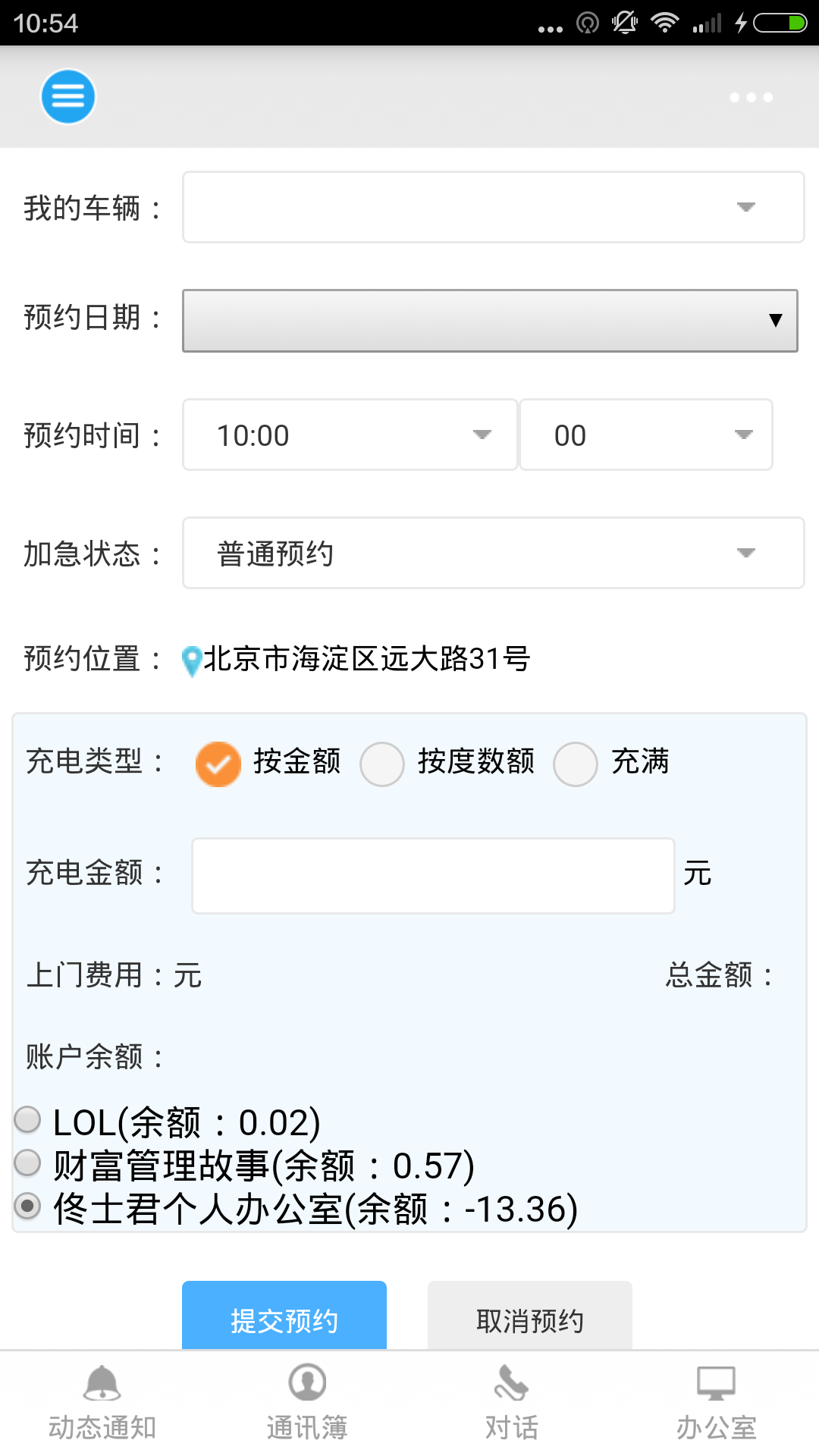Select charging type 按金额
819x1456 pixels.
218,764
